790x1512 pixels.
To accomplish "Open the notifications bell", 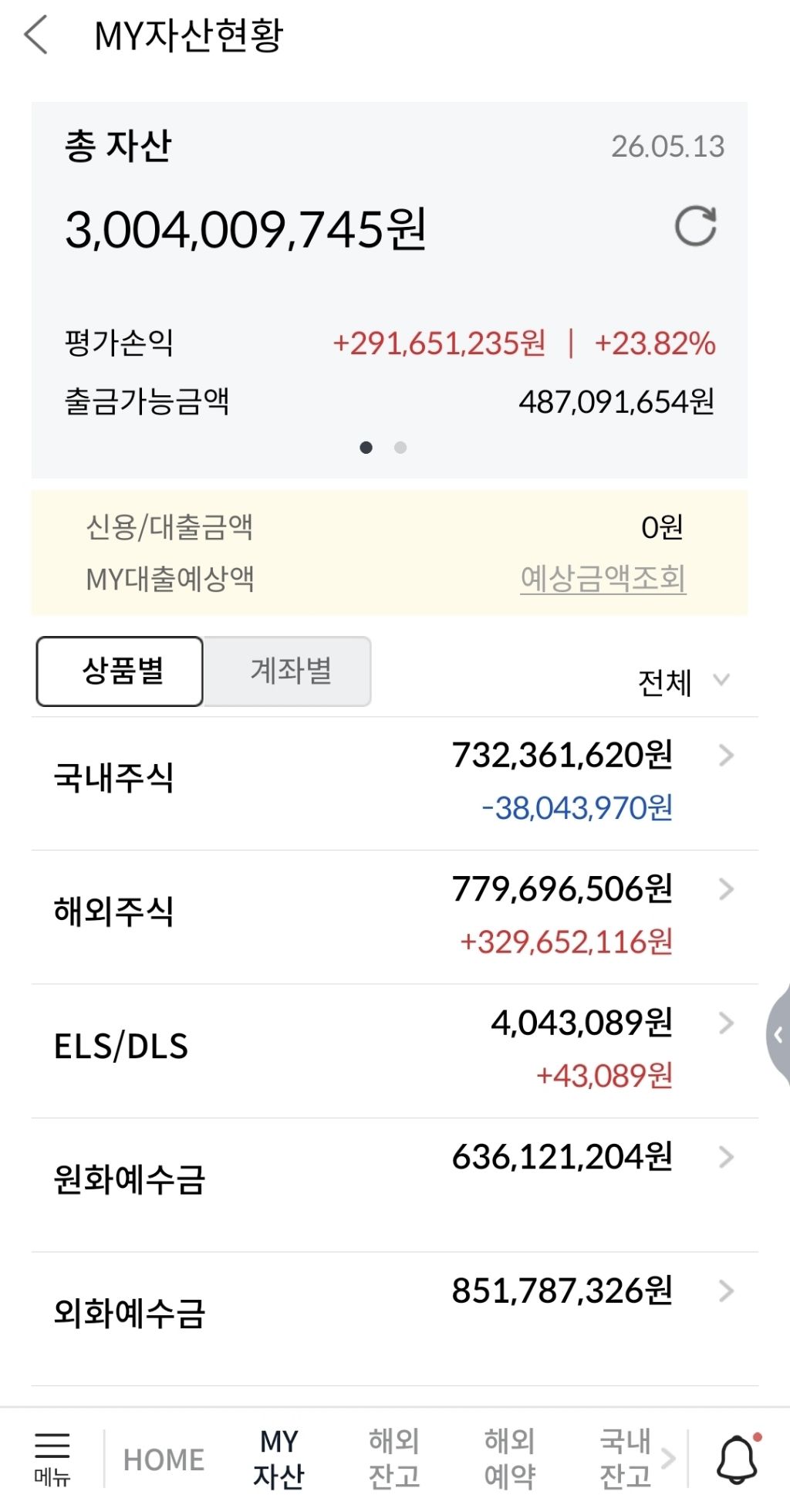I will coord(738,1459).
